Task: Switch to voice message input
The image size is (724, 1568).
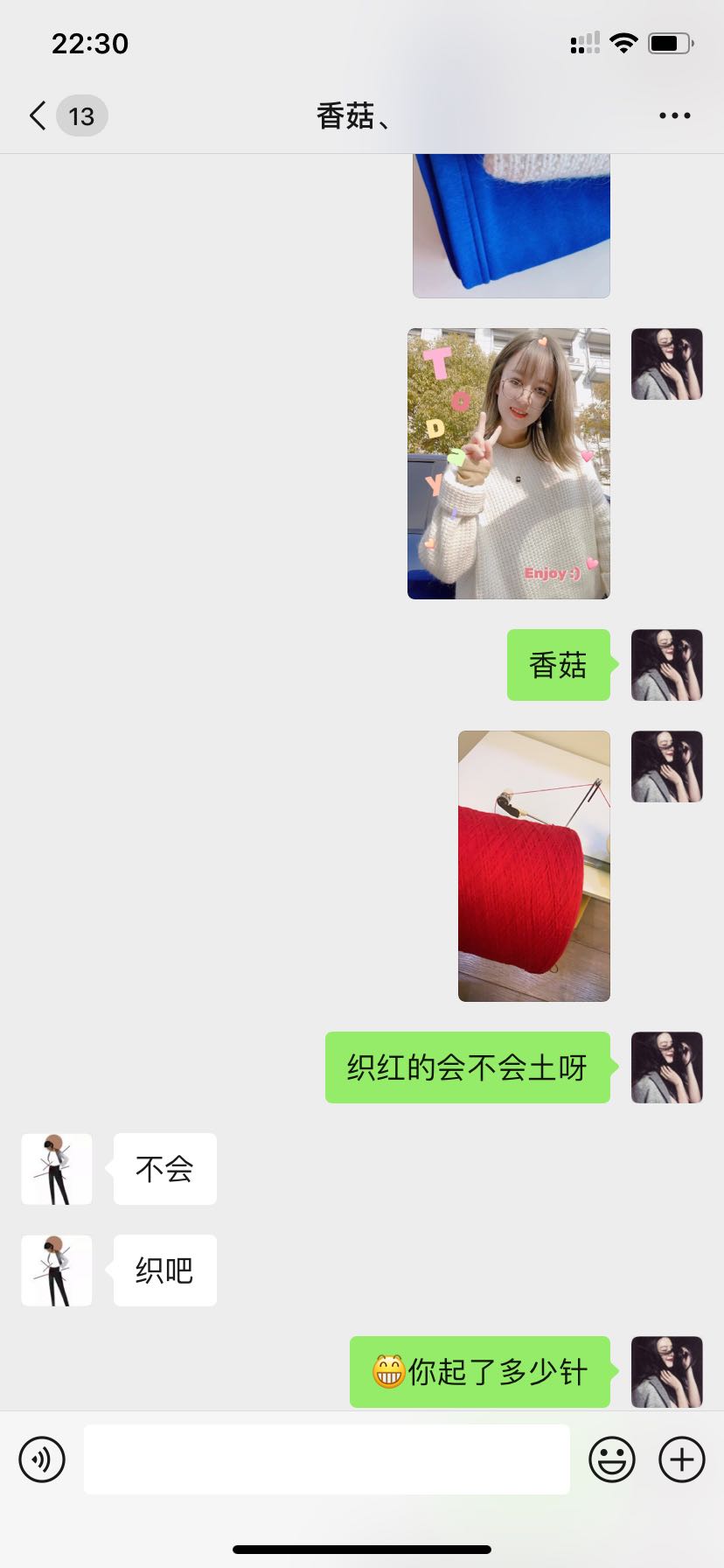Action: [42, 1459]
